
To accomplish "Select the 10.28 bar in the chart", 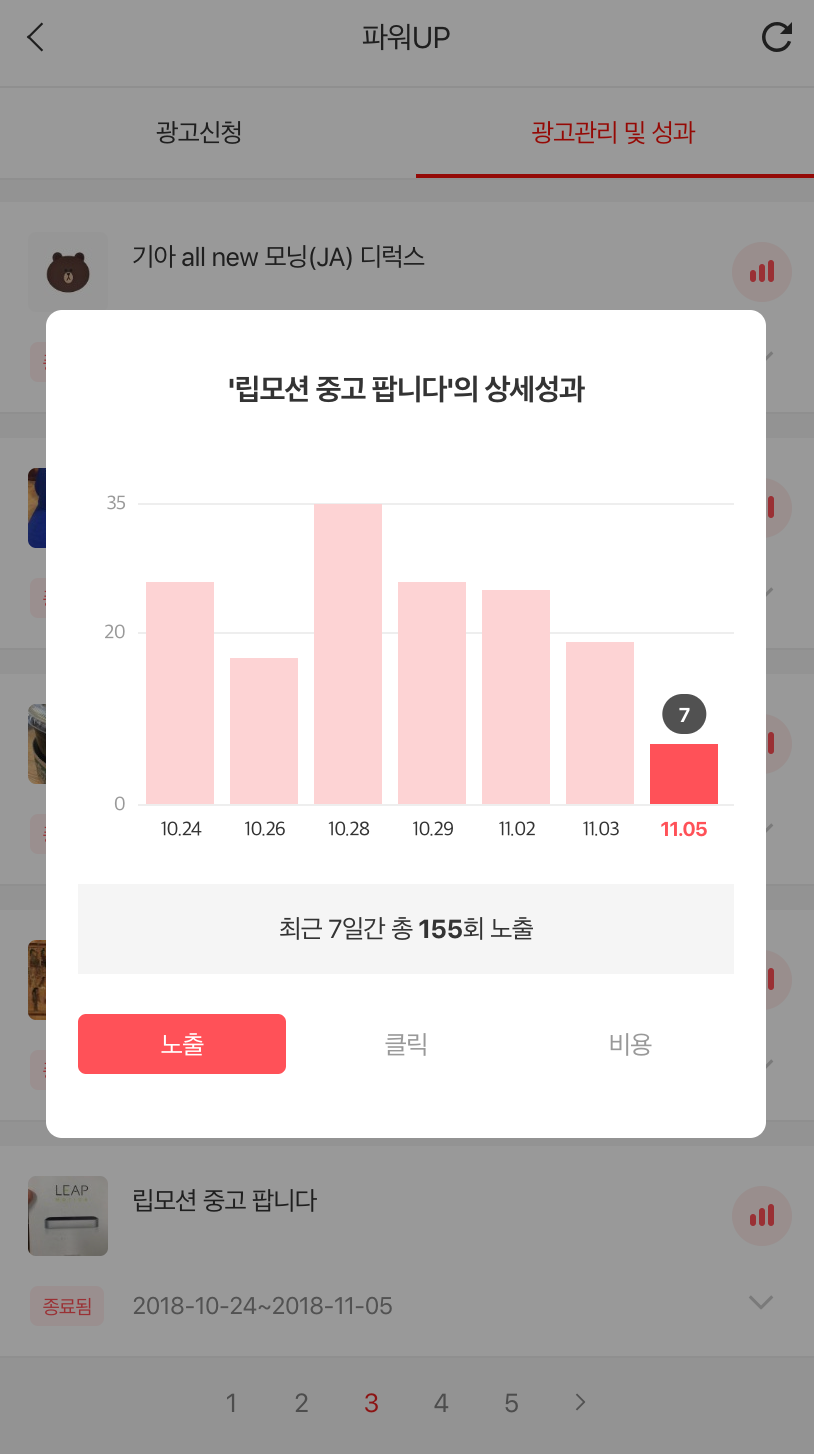I will click(x=348, y=654).
